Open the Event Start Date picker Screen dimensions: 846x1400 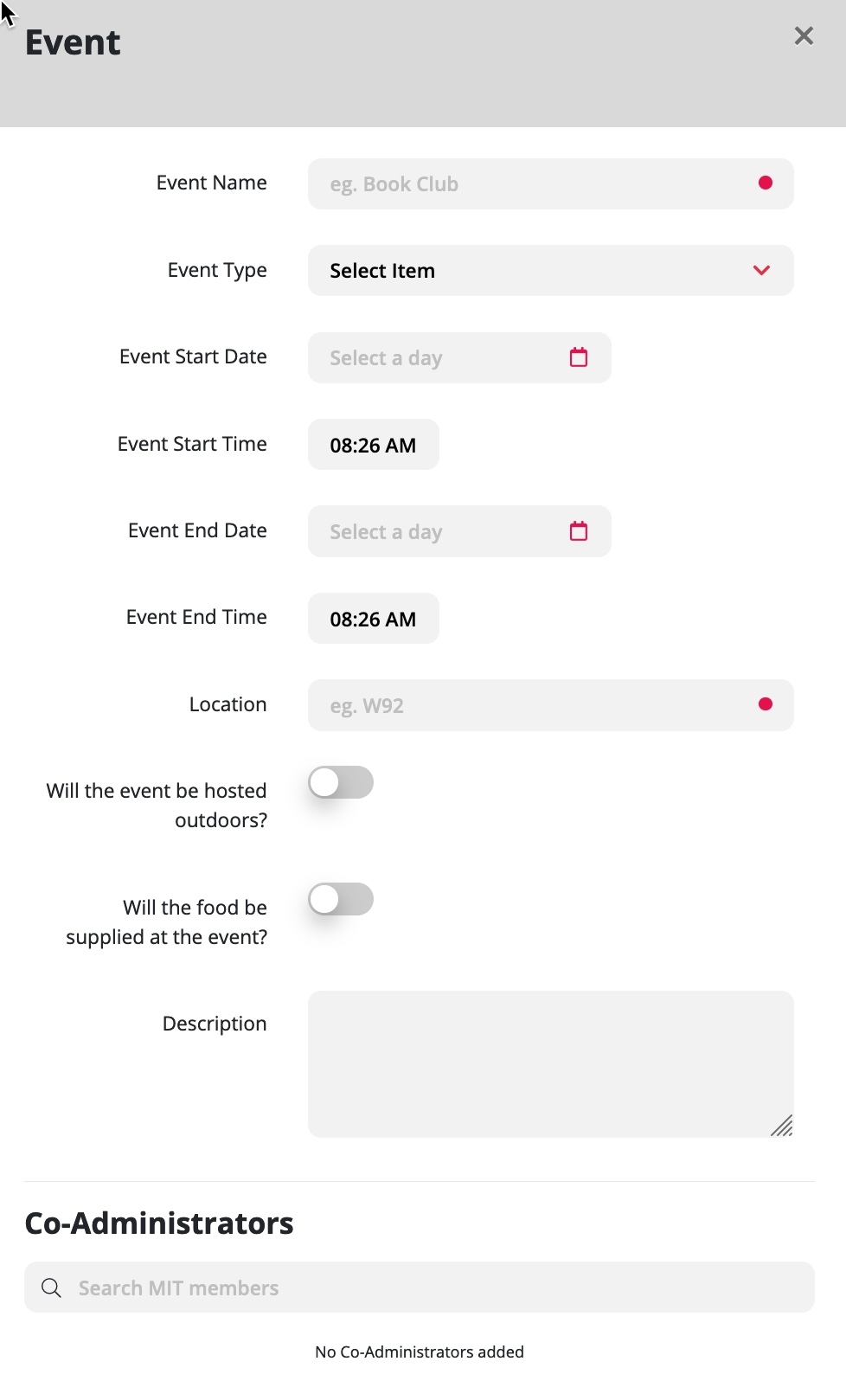pos(459,357)
